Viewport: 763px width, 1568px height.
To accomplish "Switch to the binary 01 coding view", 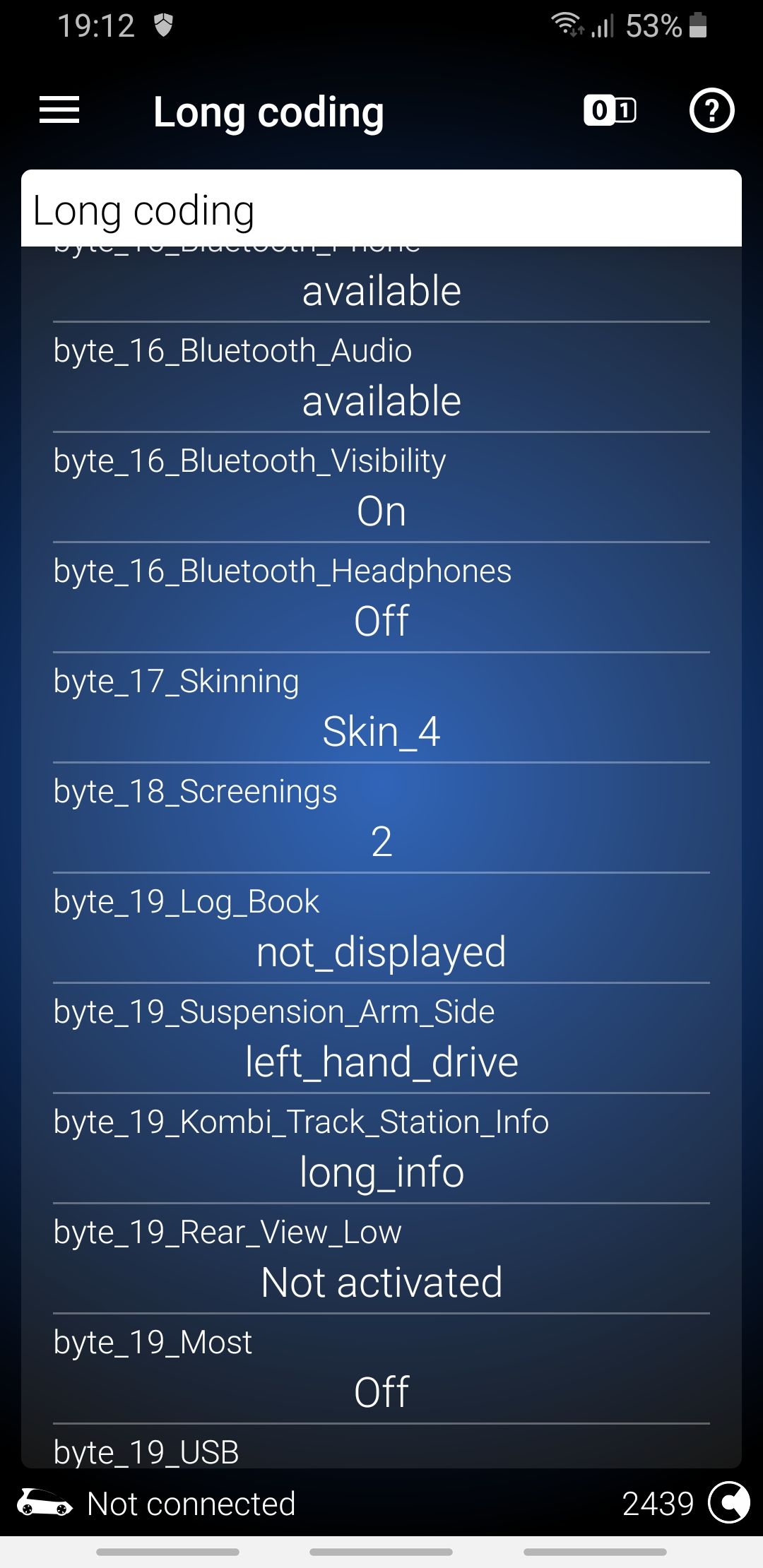I will coord(610,110).
